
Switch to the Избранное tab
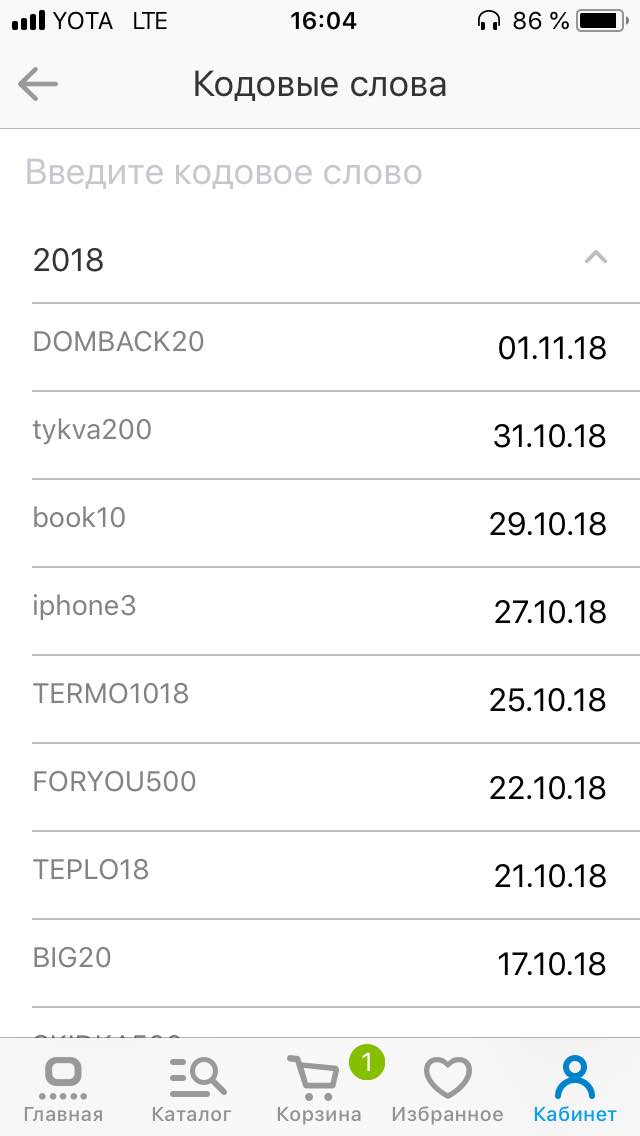tap(447, 1088)
